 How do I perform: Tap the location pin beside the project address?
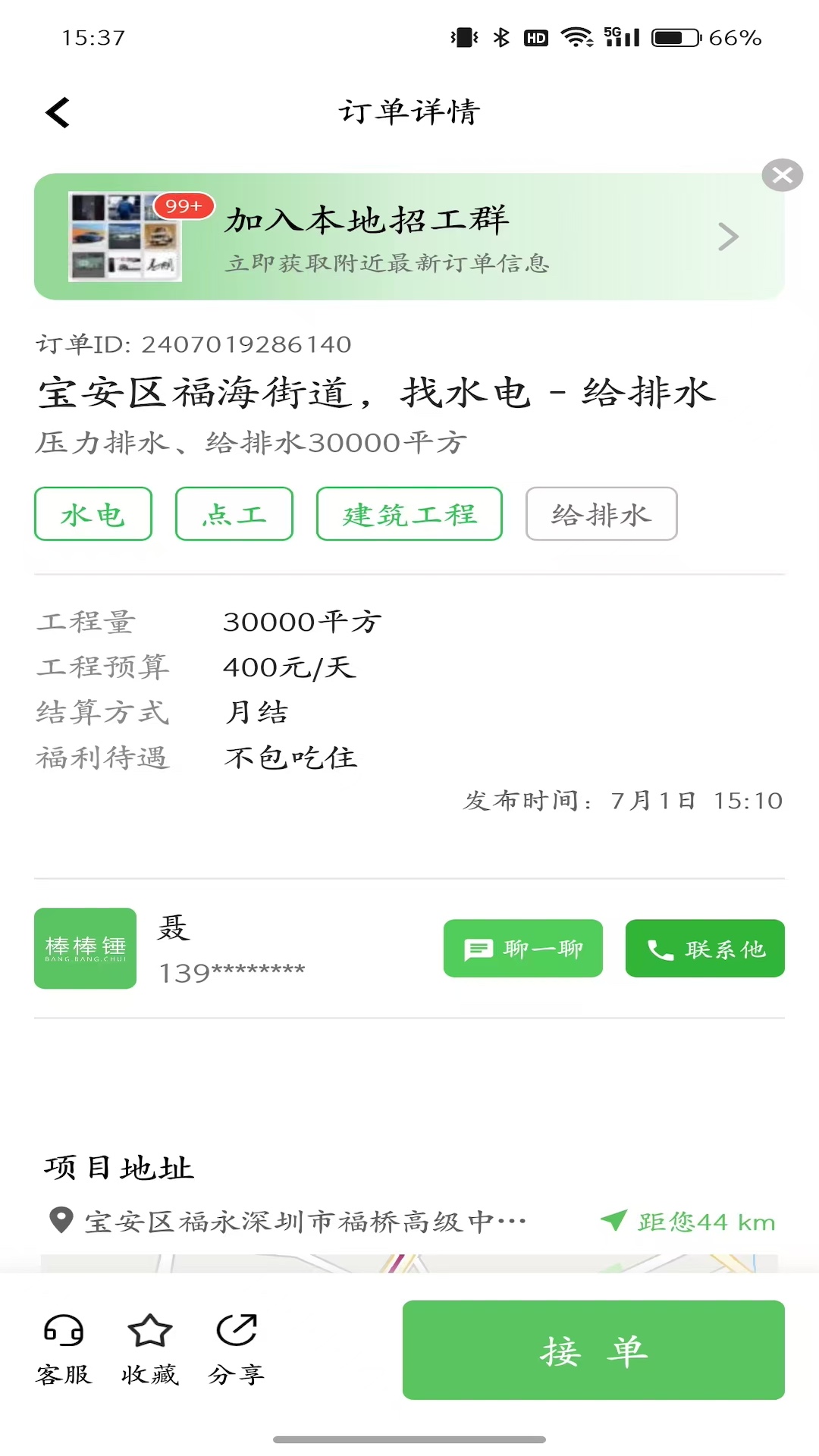point(58,1219)
